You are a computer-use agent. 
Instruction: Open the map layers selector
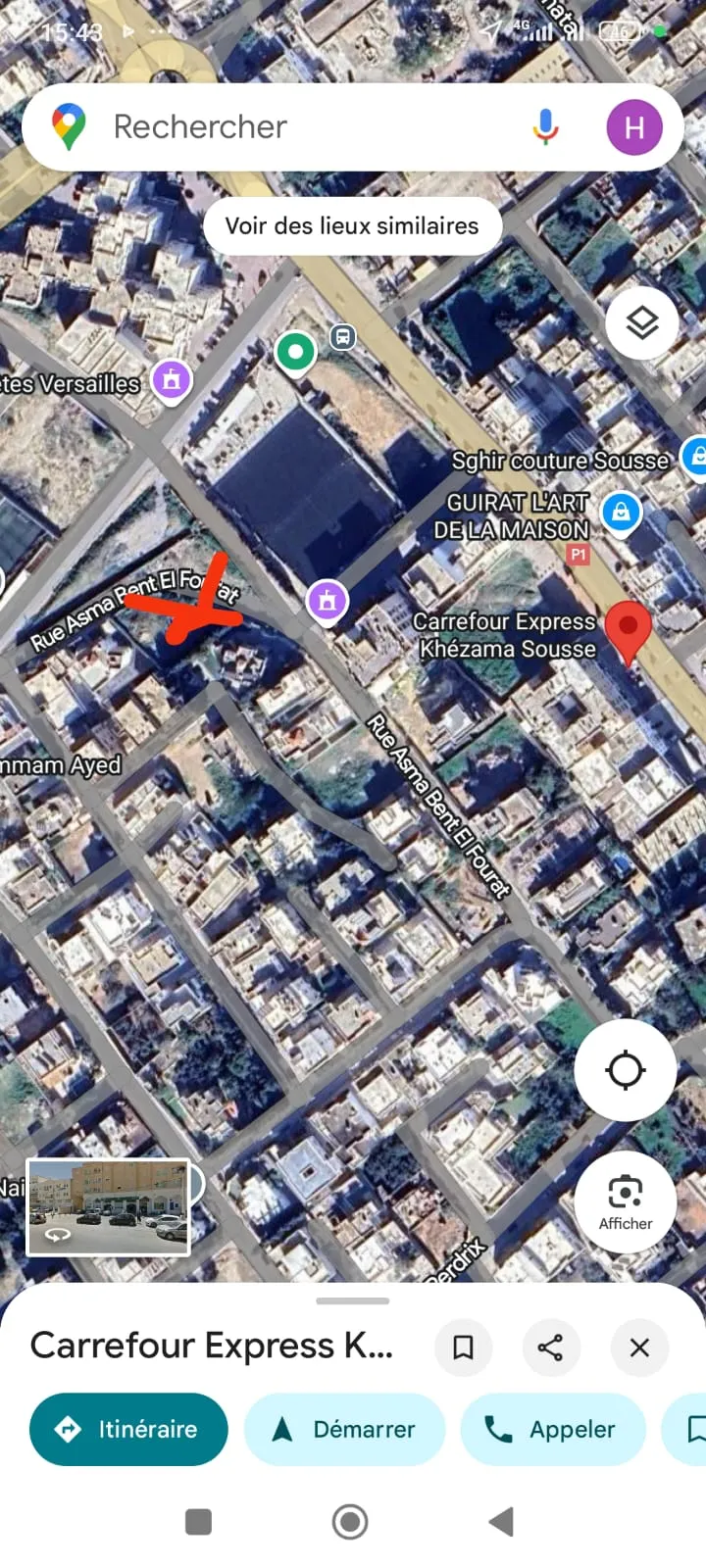click(642, 322)
